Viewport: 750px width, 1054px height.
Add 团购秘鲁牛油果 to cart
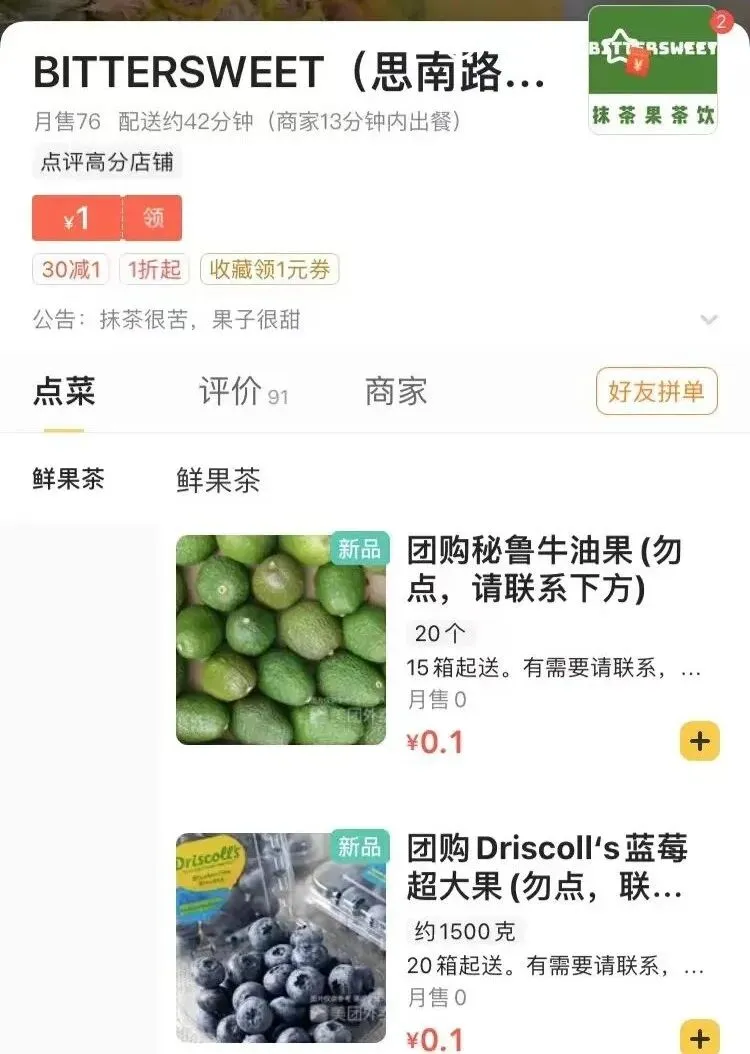(x=699, y=741)
